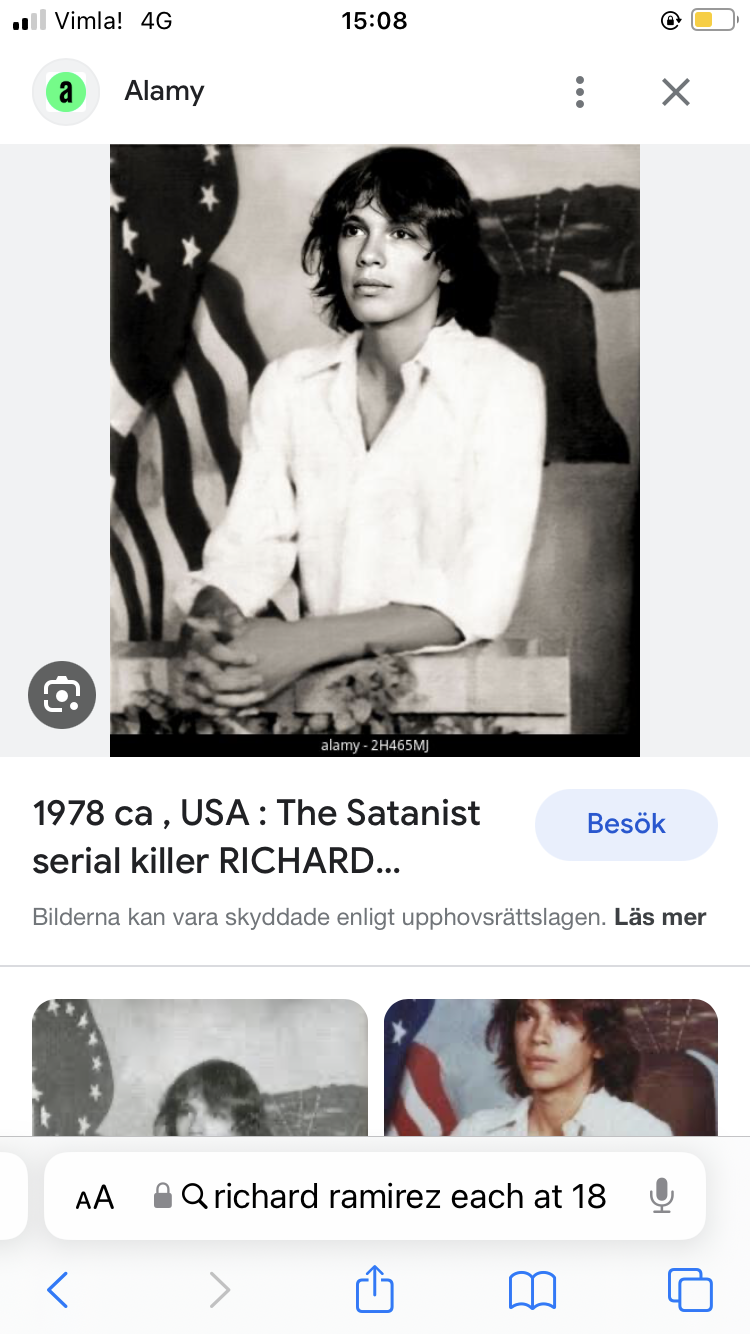Image resolution: width=750 pixels, height=1334 pixels.
Task: Open the AA text size menu
Action: [x=95, y=1197]
